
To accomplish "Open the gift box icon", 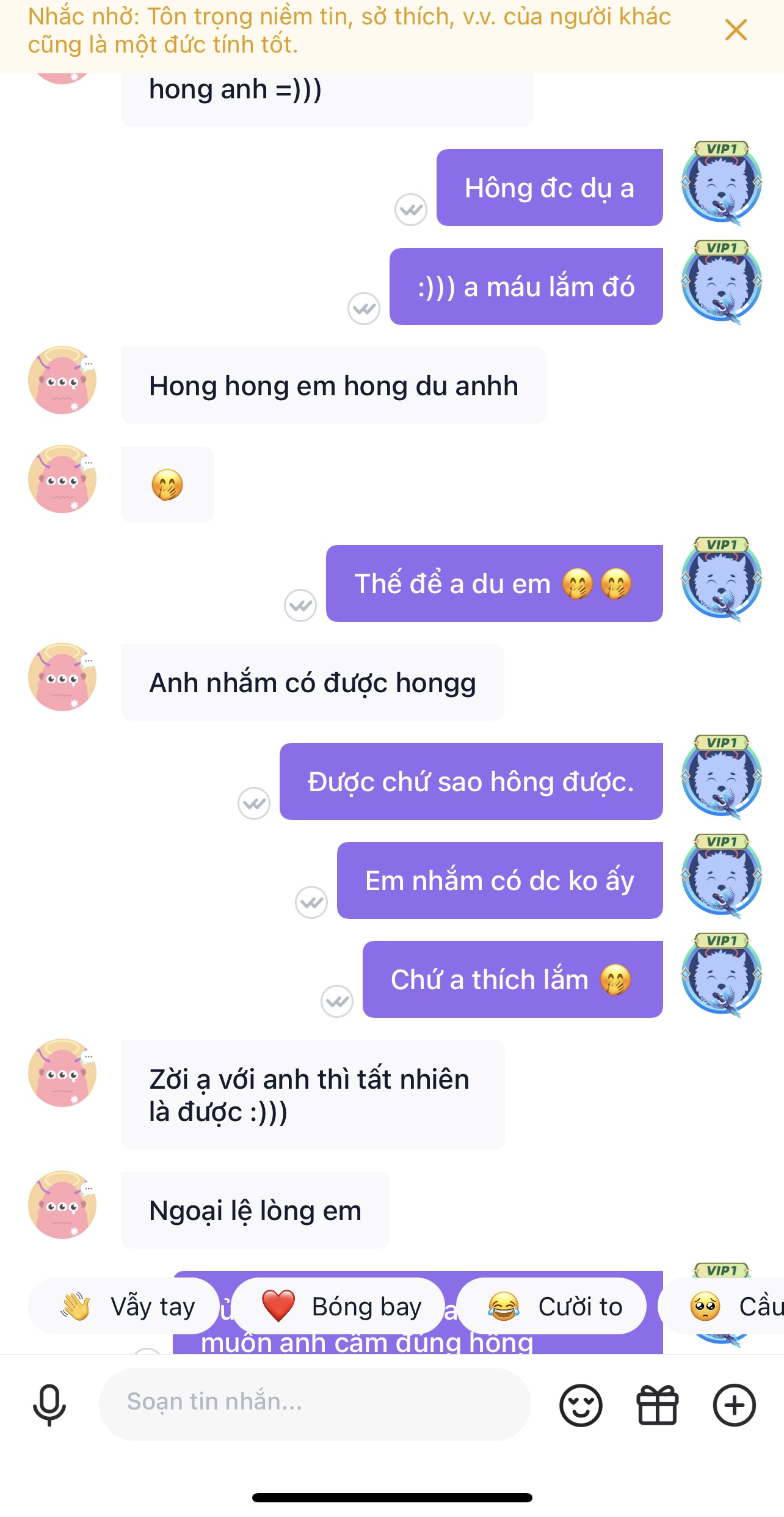I will (x=658, y=1405).
